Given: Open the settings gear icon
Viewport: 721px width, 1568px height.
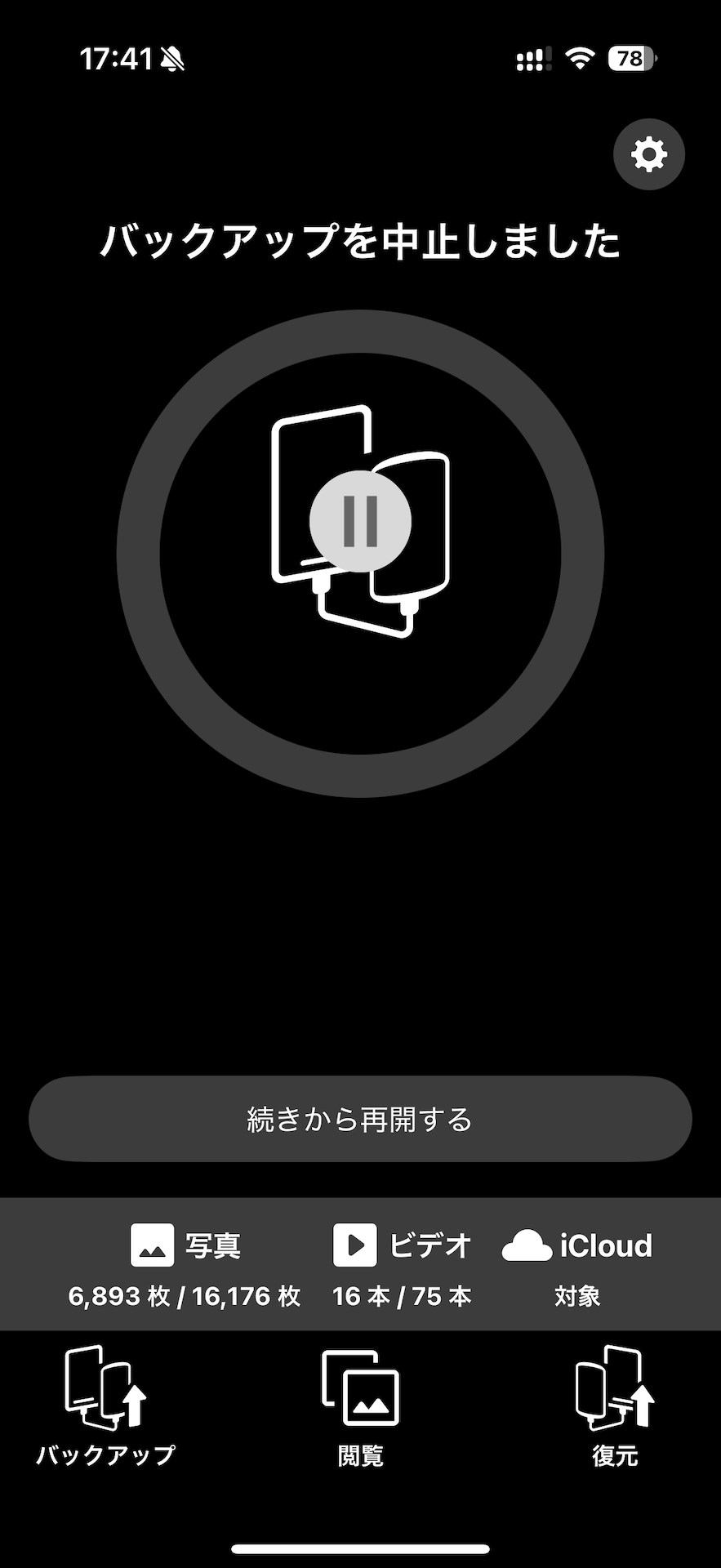Looking at the screenshot, I should (x=648, y=154).
